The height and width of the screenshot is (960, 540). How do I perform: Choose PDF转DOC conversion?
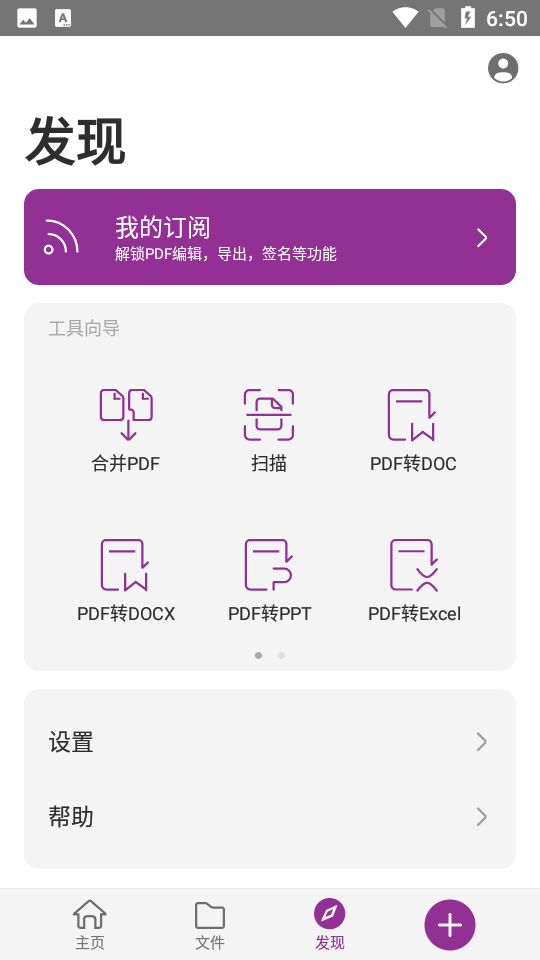pyautogui.click(x=413, y=431)
